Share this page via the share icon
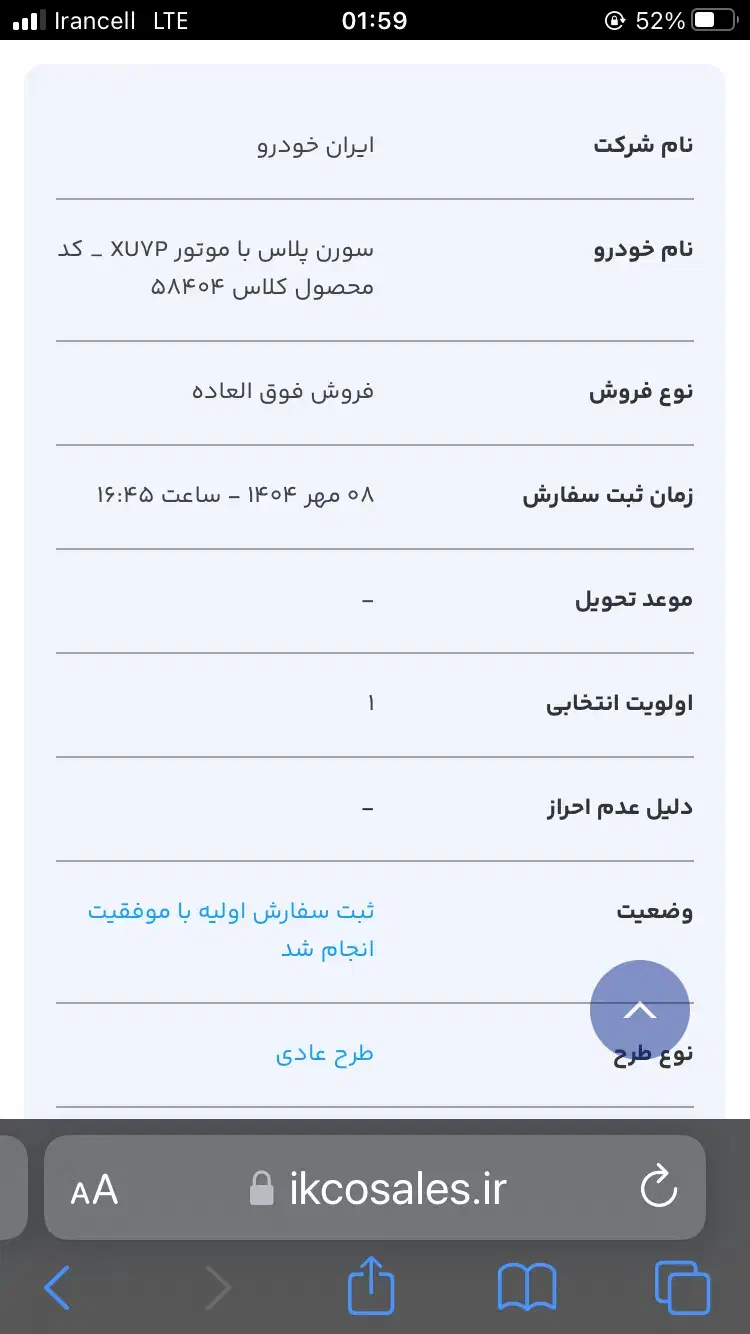Viewport: 750px width, 1334px height. (371, 1286)
